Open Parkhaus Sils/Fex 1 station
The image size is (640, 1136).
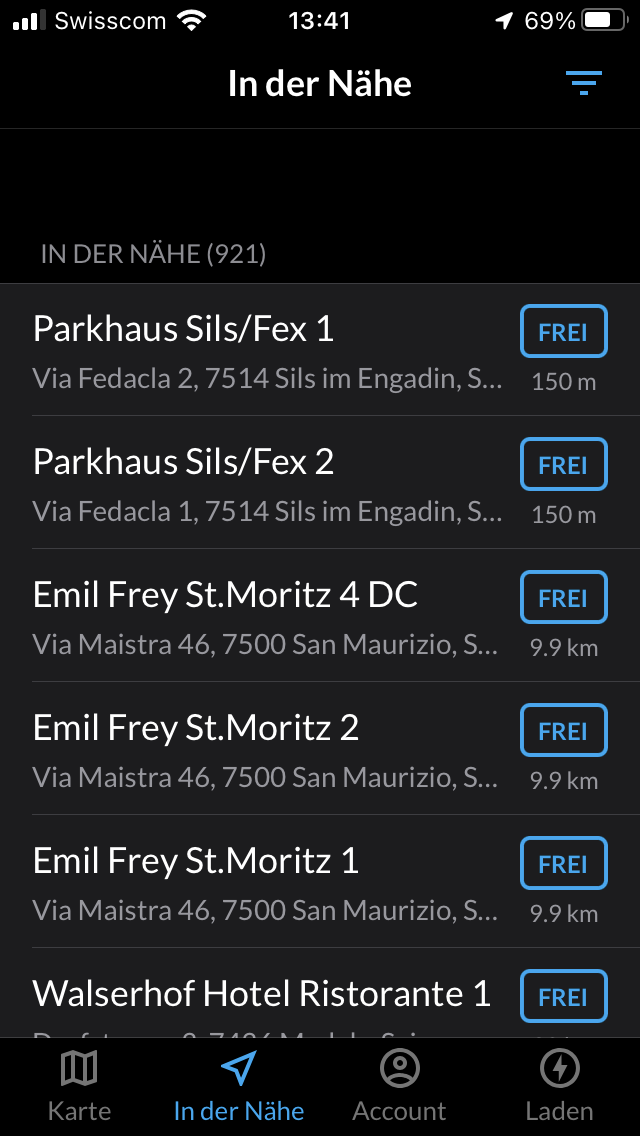320,349
